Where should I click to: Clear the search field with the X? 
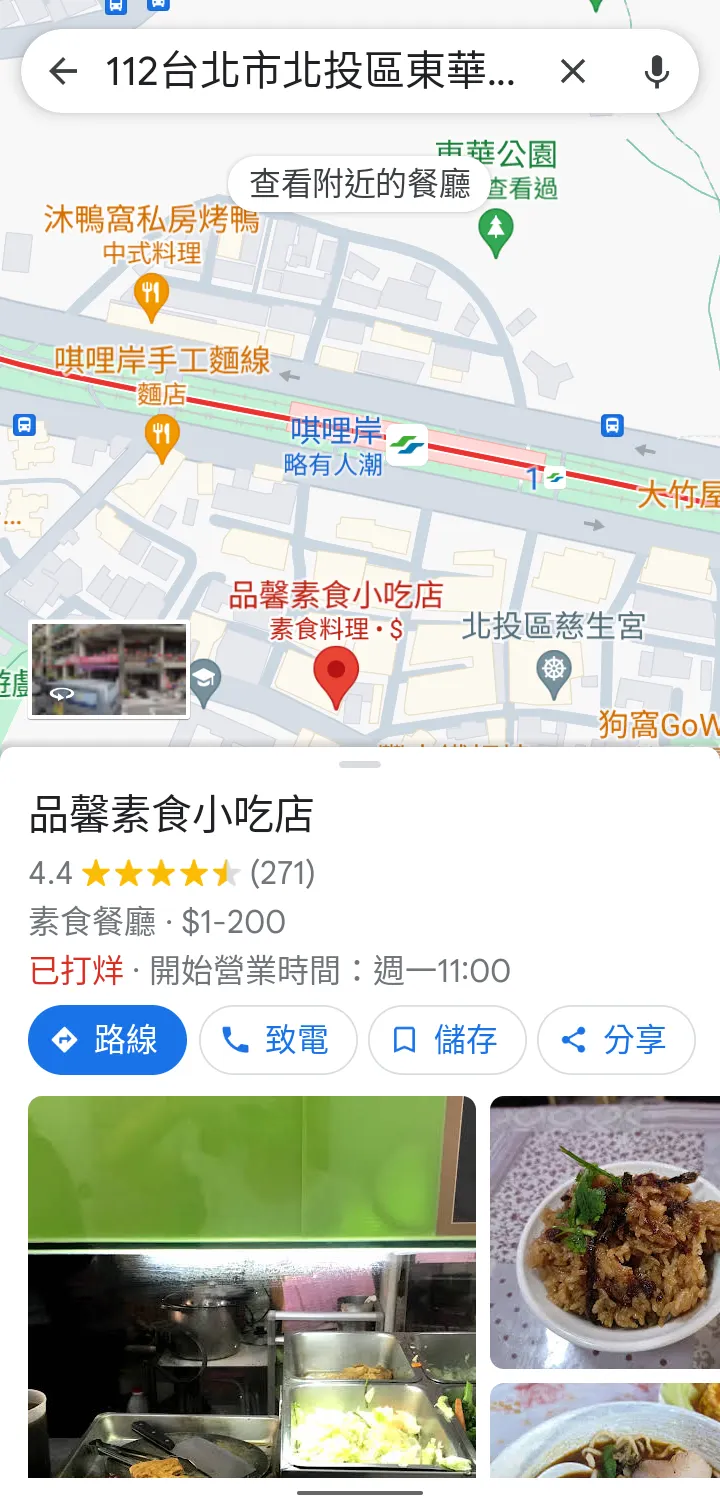click(572, 71)
